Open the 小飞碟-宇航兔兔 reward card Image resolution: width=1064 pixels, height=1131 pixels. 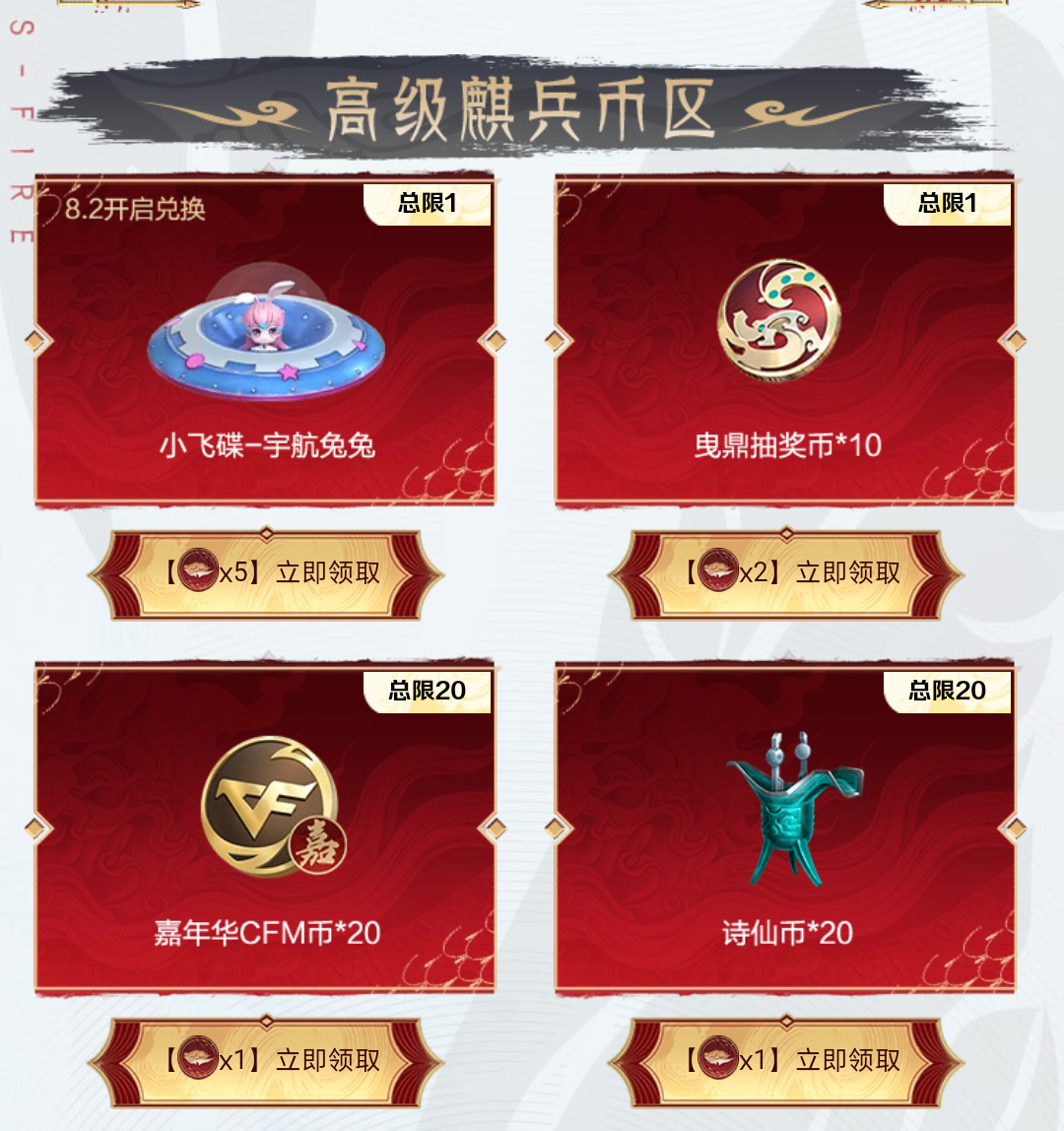click(265, 341)
